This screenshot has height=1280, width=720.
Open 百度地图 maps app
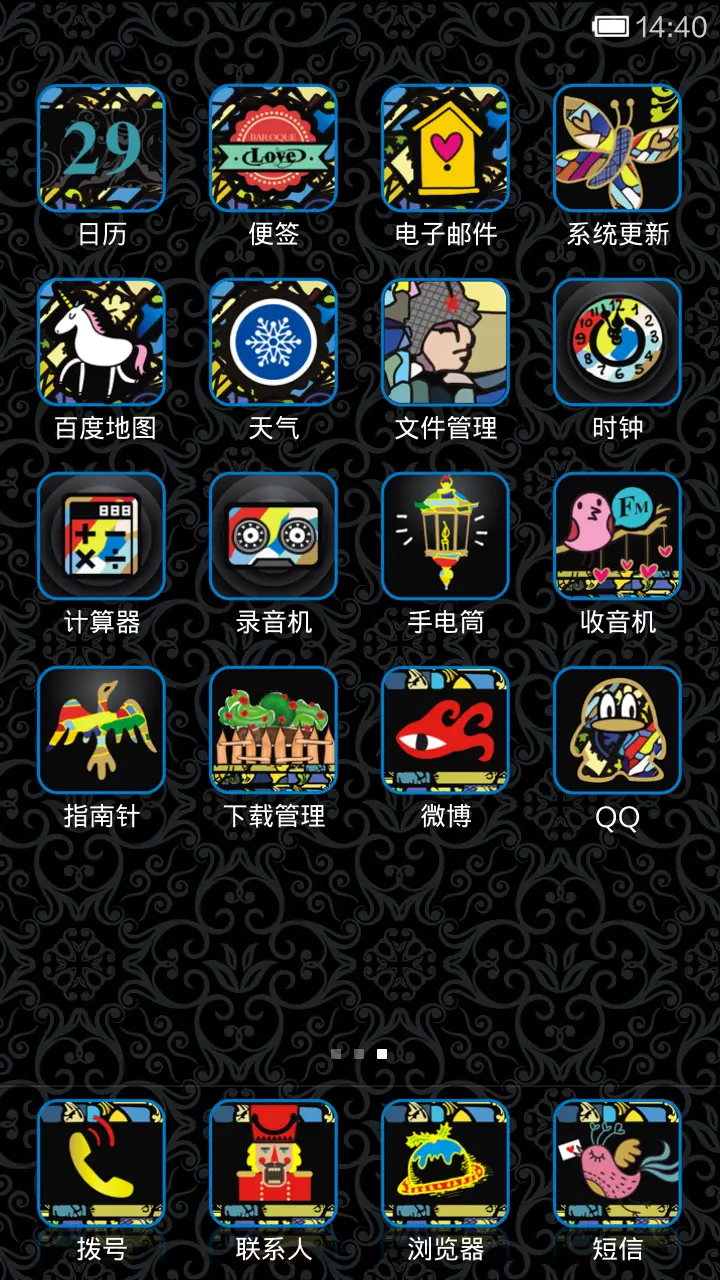101,341
